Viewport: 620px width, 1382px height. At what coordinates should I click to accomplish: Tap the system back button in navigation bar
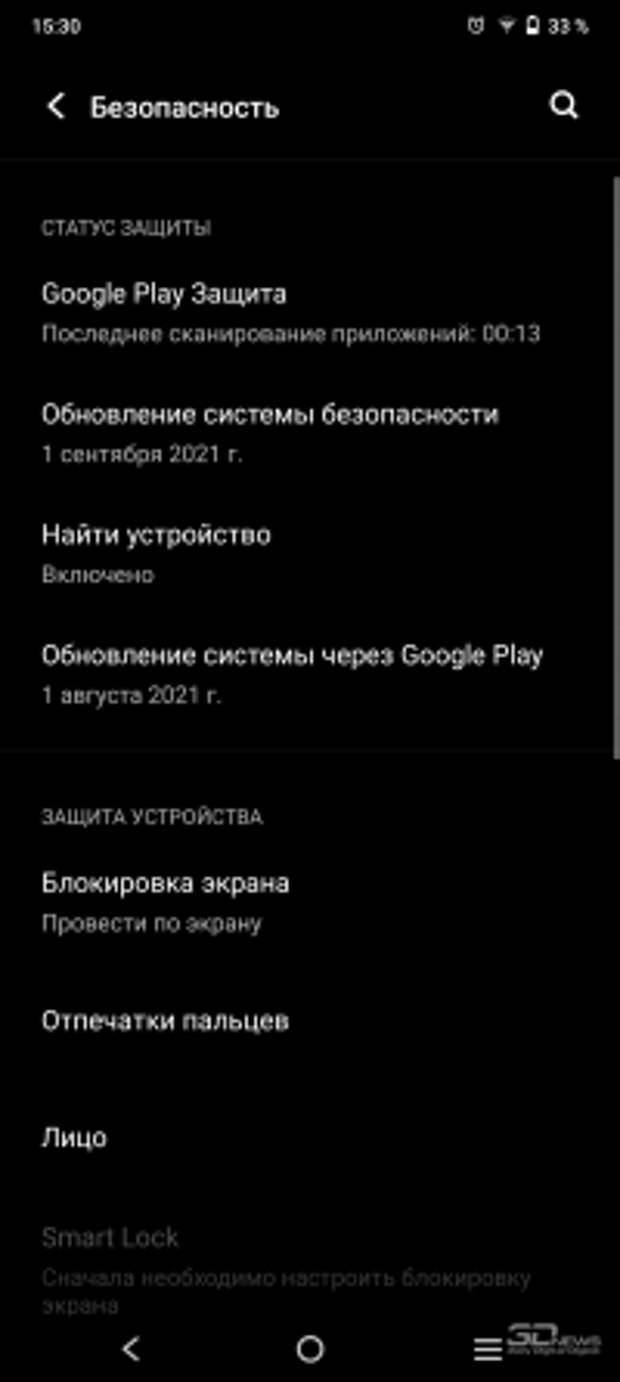[131, 1349]
